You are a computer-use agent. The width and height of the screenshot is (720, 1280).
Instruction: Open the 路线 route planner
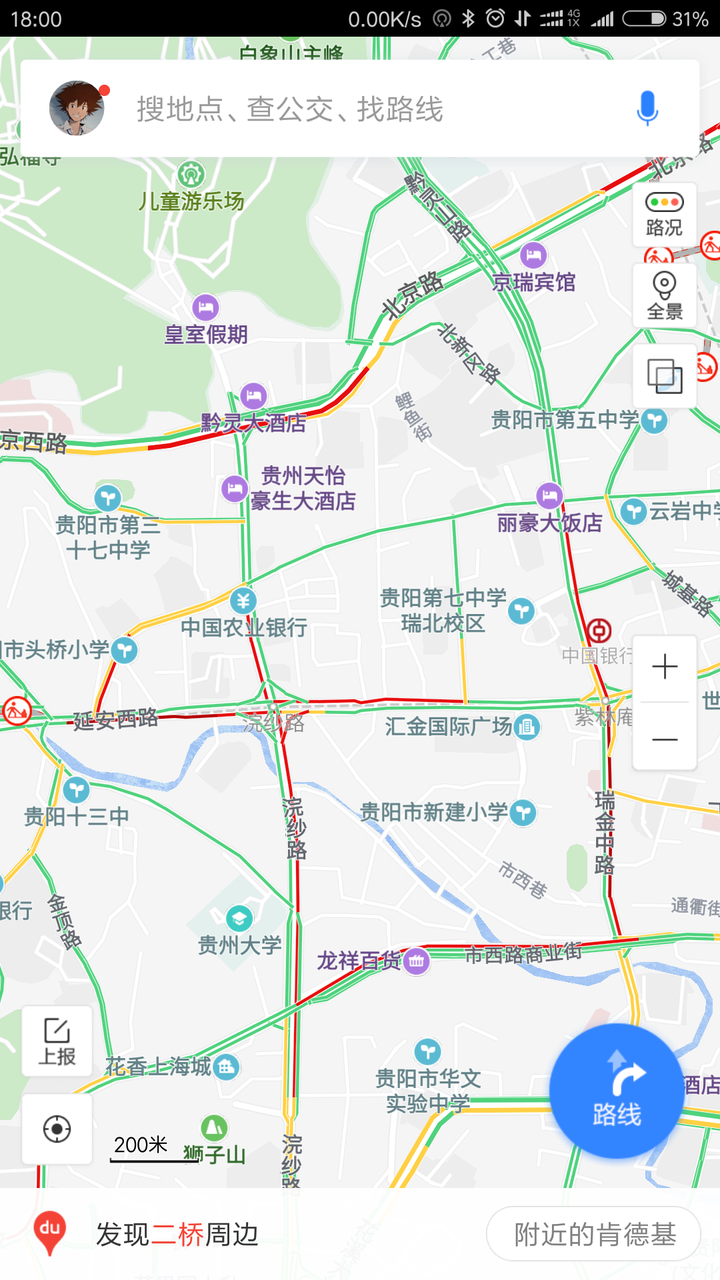pos(616,1091)
